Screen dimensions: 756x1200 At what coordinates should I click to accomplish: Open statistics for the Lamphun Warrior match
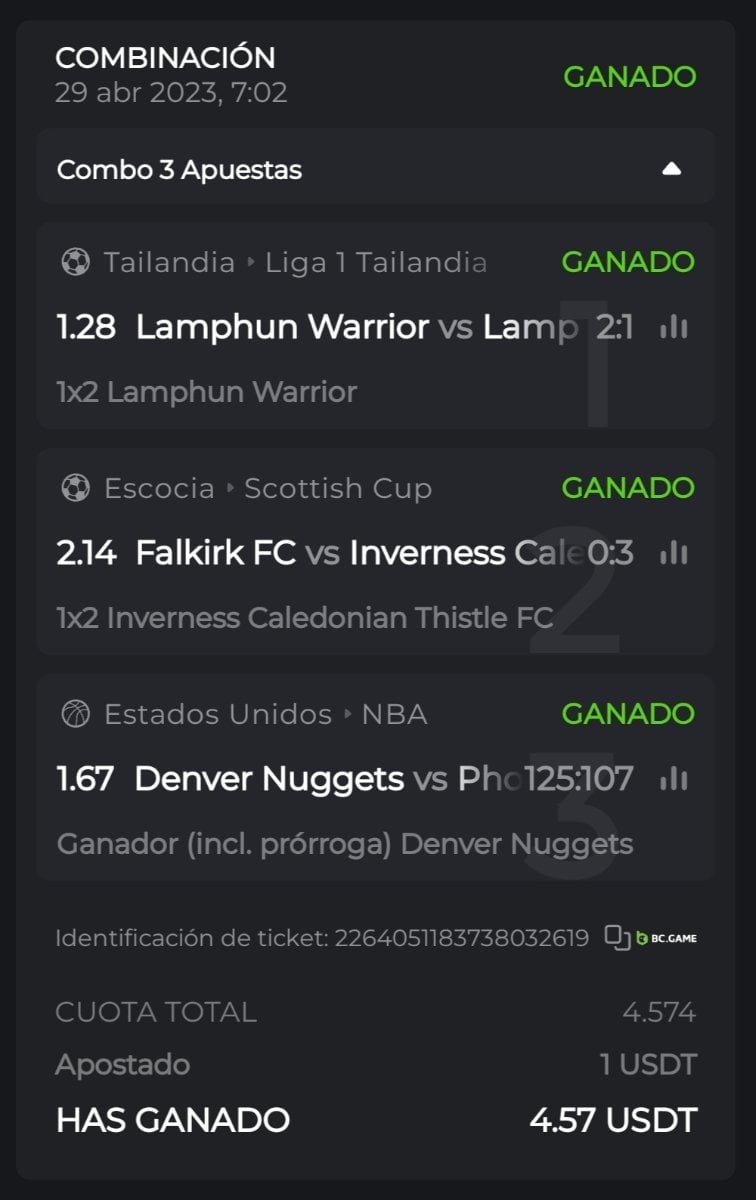pos(674,327)
